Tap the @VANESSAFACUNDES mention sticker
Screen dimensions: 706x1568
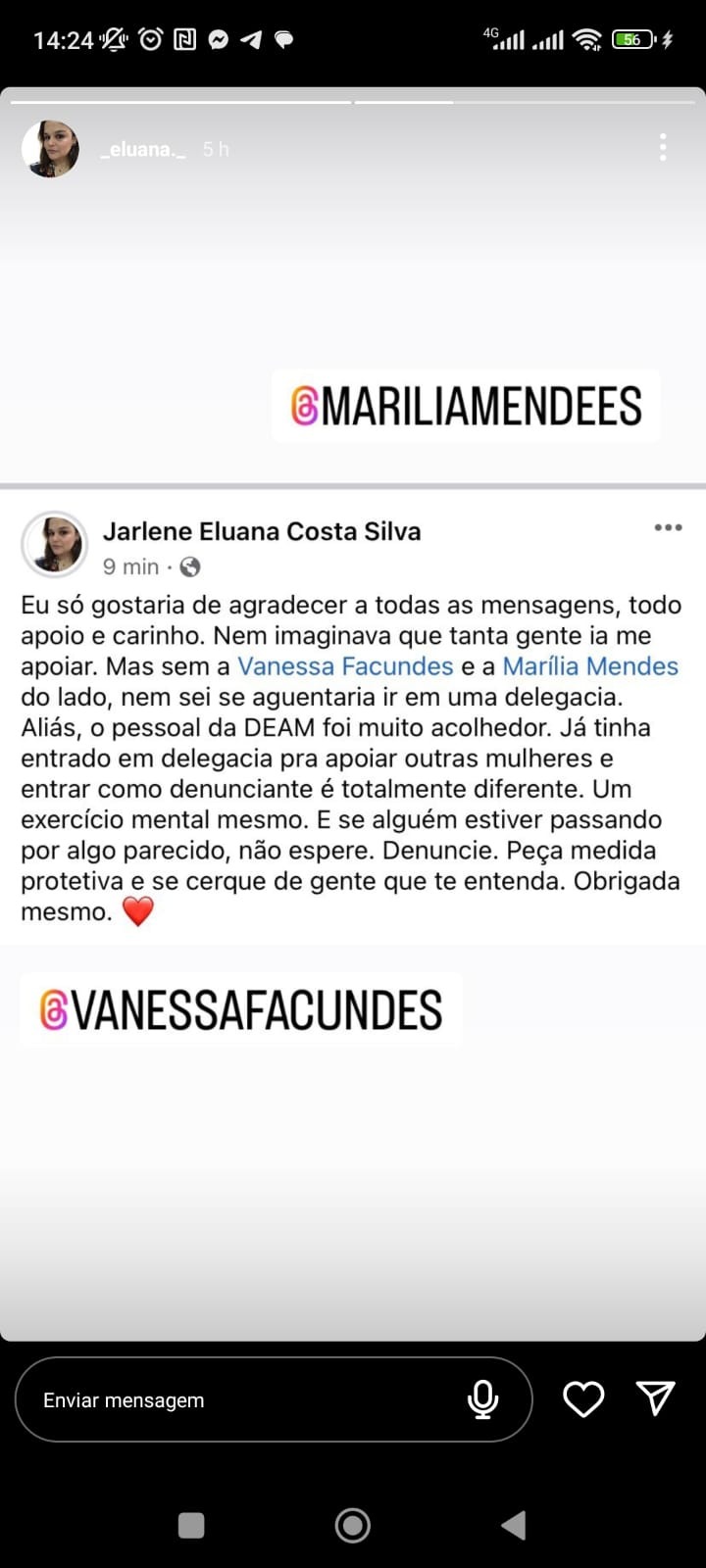tap(240, 1010)
